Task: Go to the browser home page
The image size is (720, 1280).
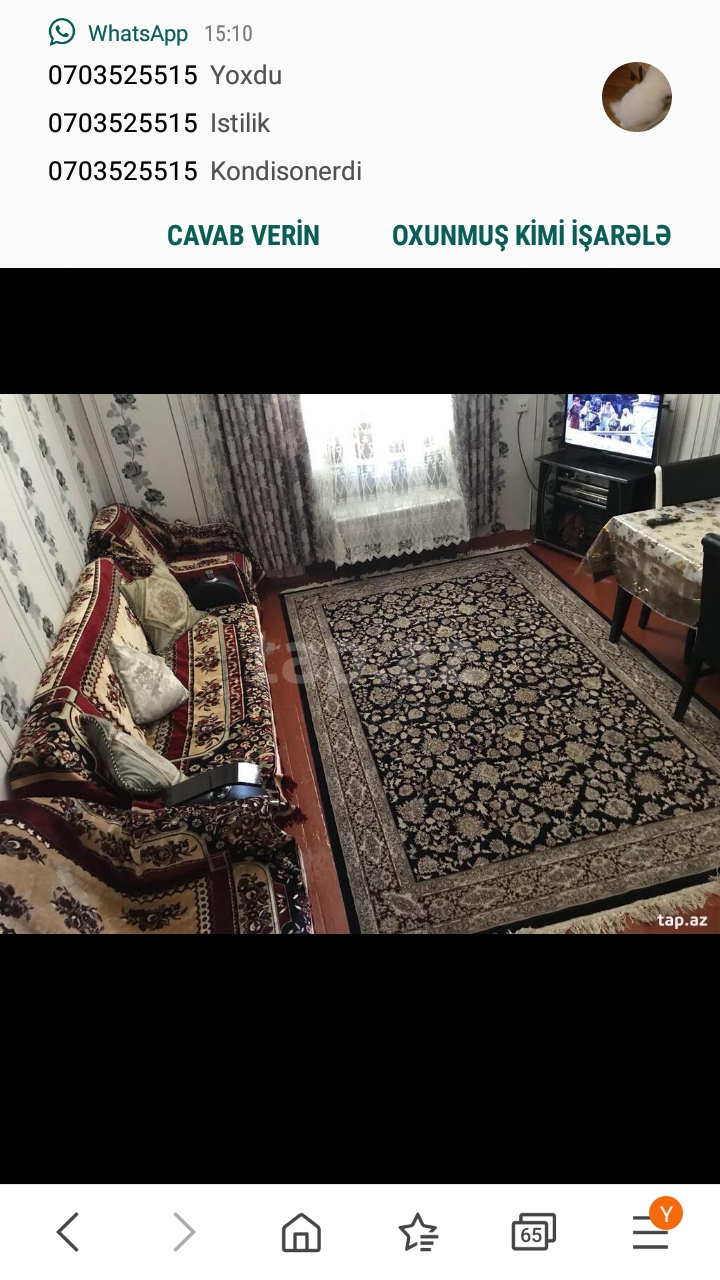Action: point(301,1232)
